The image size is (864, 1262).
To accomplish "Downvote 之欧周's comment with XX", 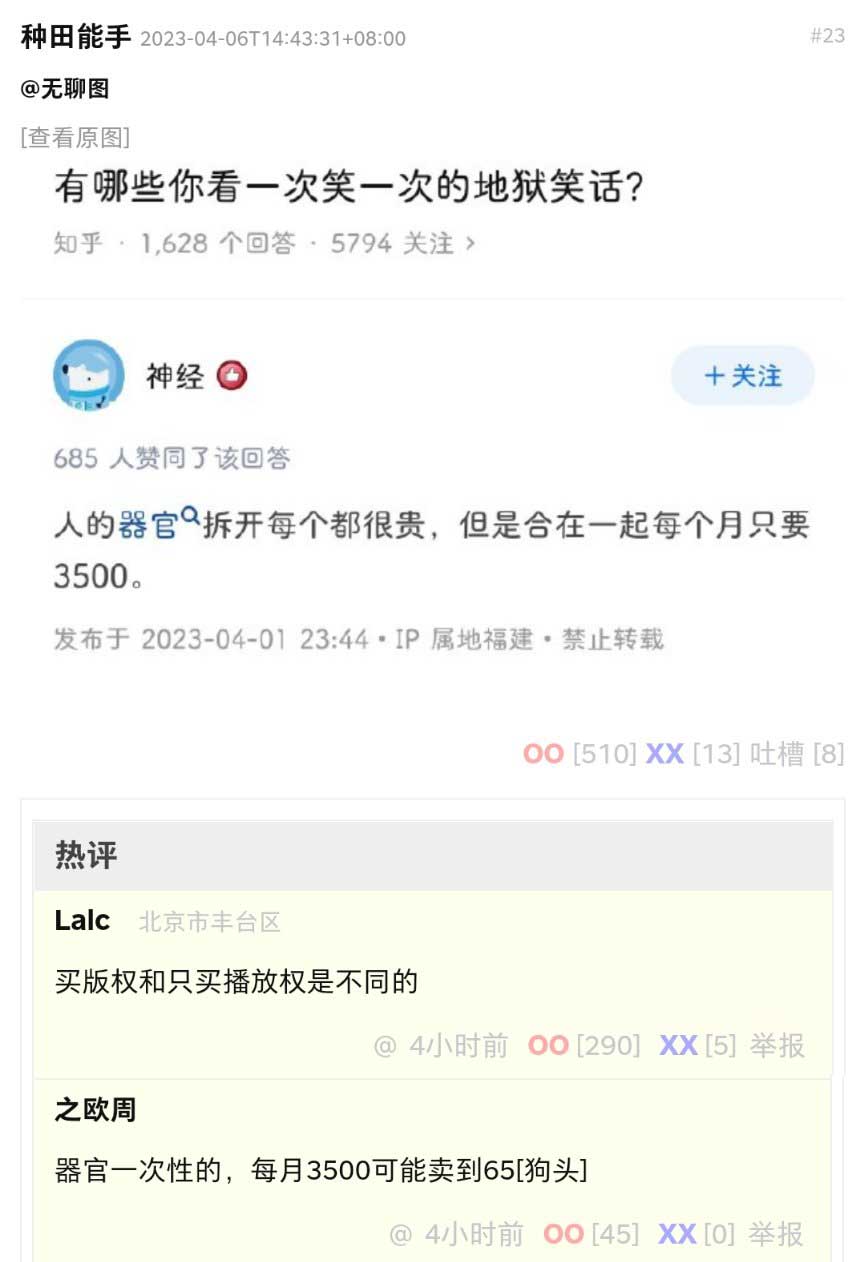I will [x=677, y=1234].
